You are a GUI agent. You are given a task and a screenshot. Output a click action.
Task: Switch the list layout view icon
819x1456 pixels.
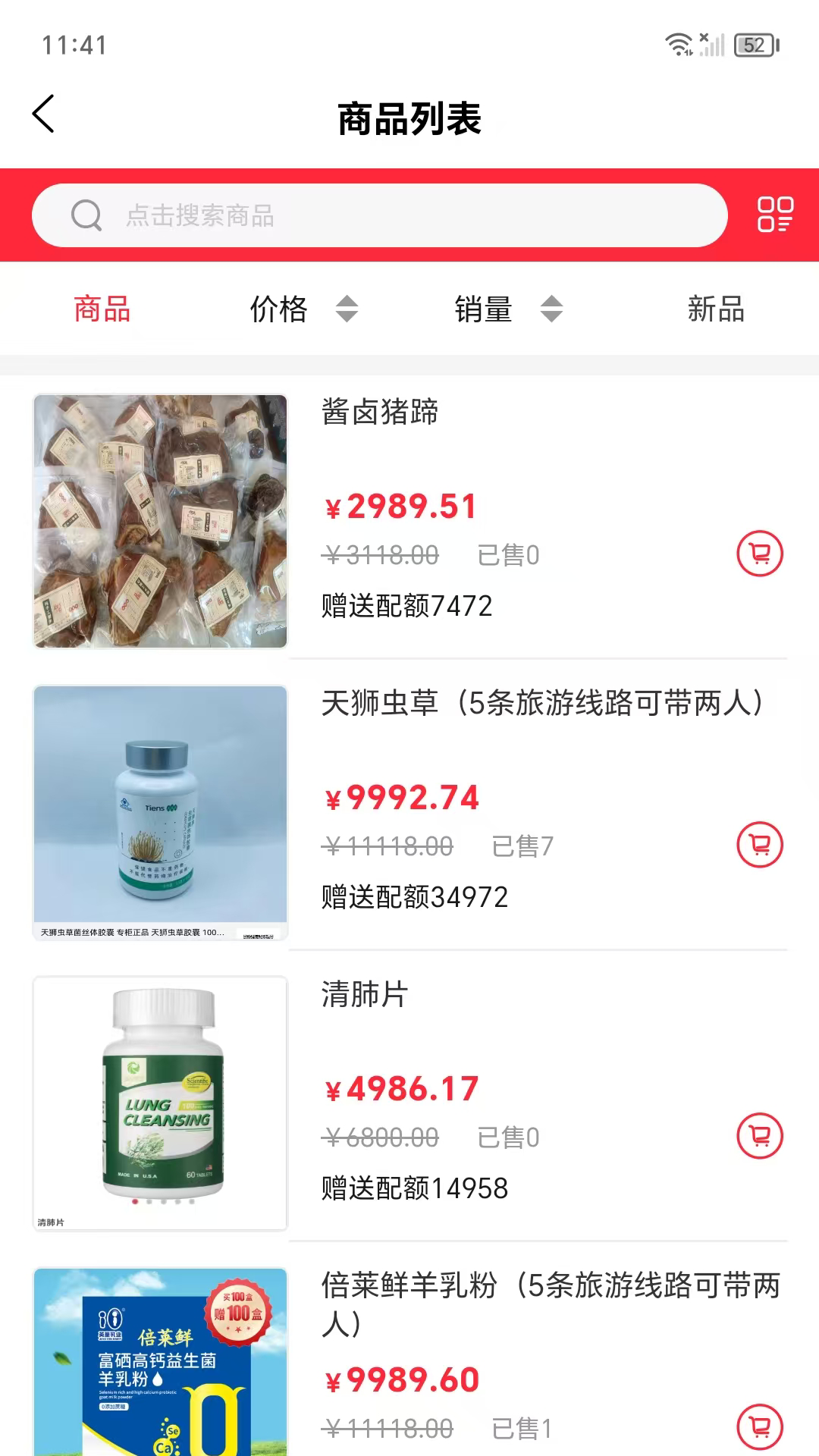pyautogui.click(x=775, y=215)
